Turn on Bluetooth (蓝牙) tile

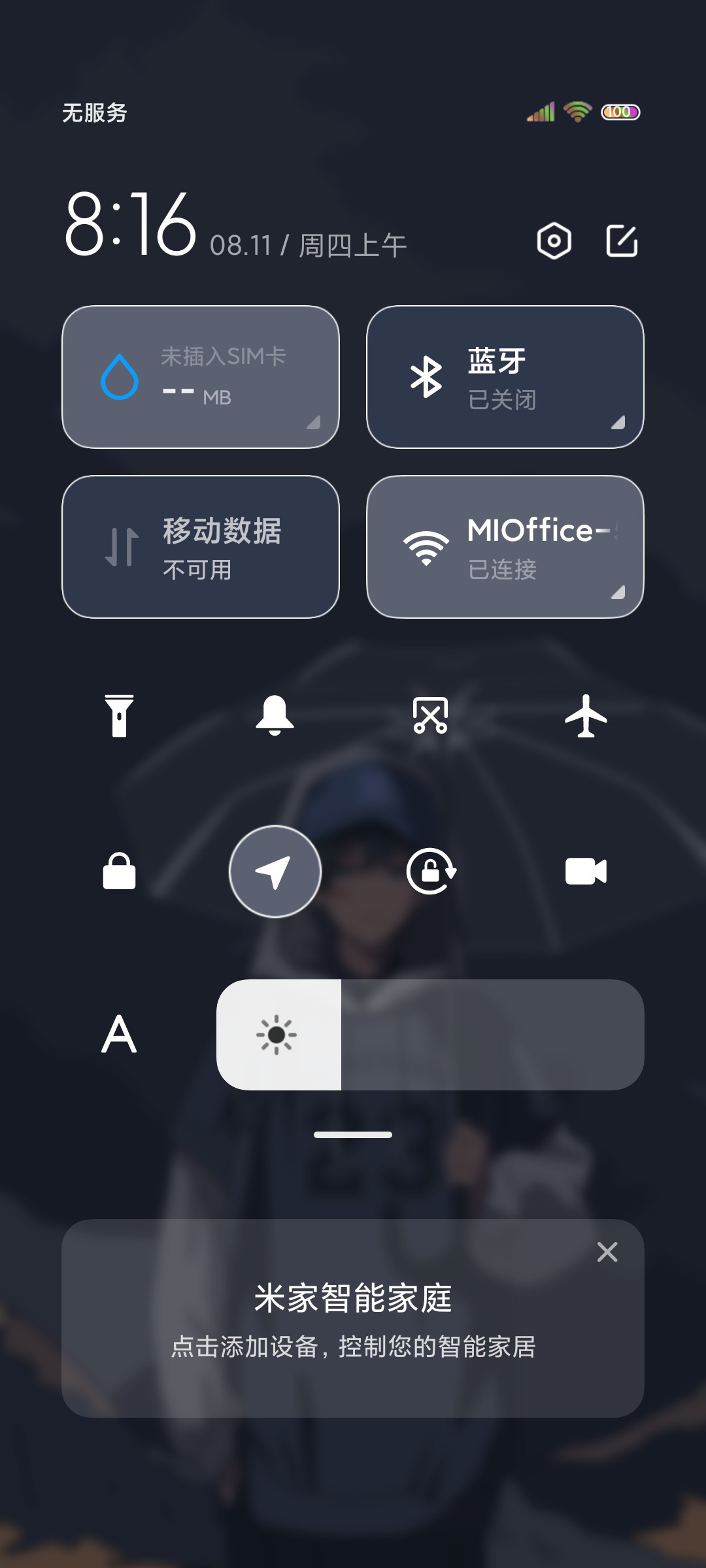[x=505, y=377]
